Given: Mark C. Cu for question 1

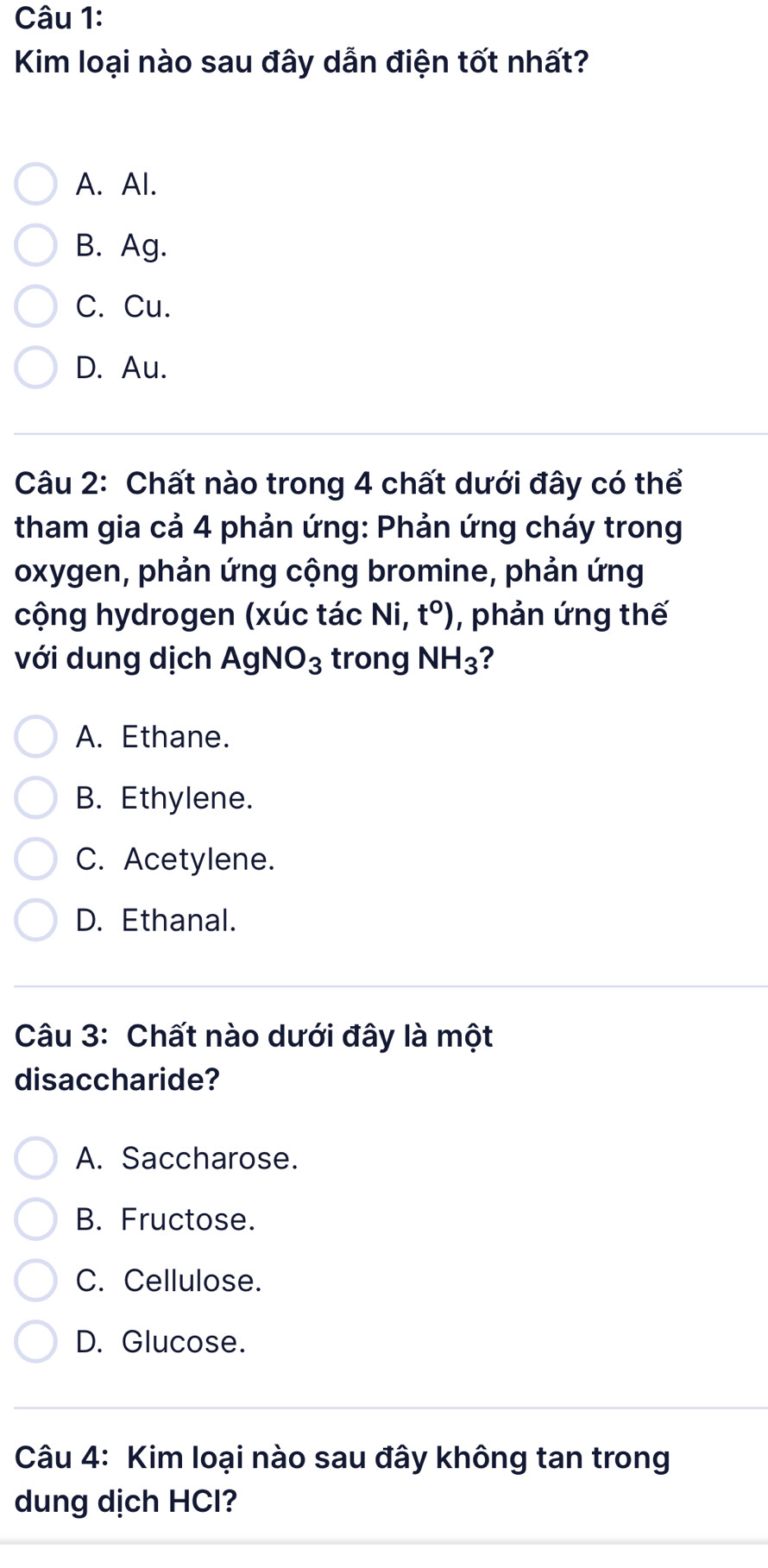Looking at the screenshot, I should click(x=36, y=307).
